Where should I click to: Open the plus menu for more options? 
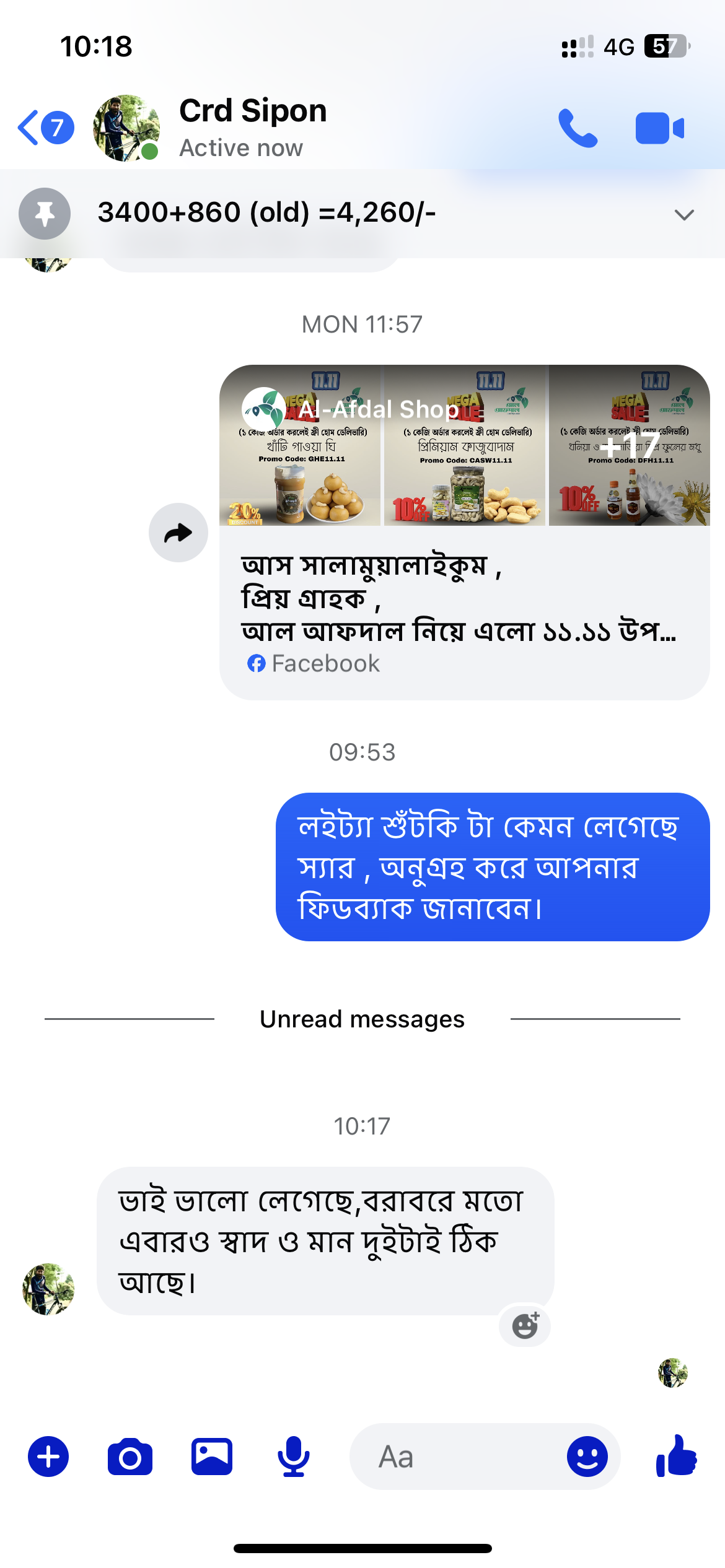(x=48, y=1457)
